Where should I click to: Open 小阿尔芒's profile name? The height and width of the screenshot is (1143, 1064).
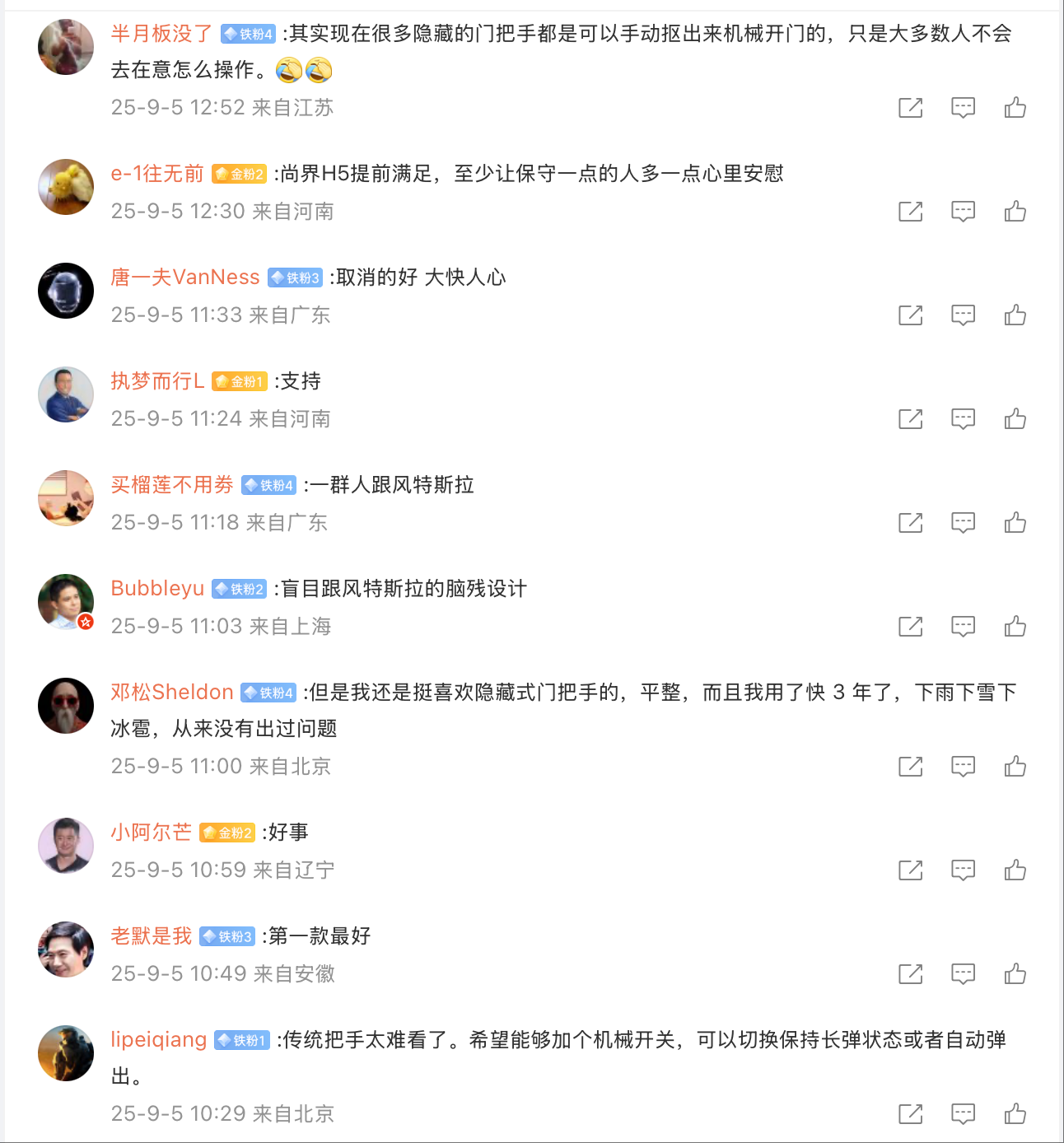point(152,833)
